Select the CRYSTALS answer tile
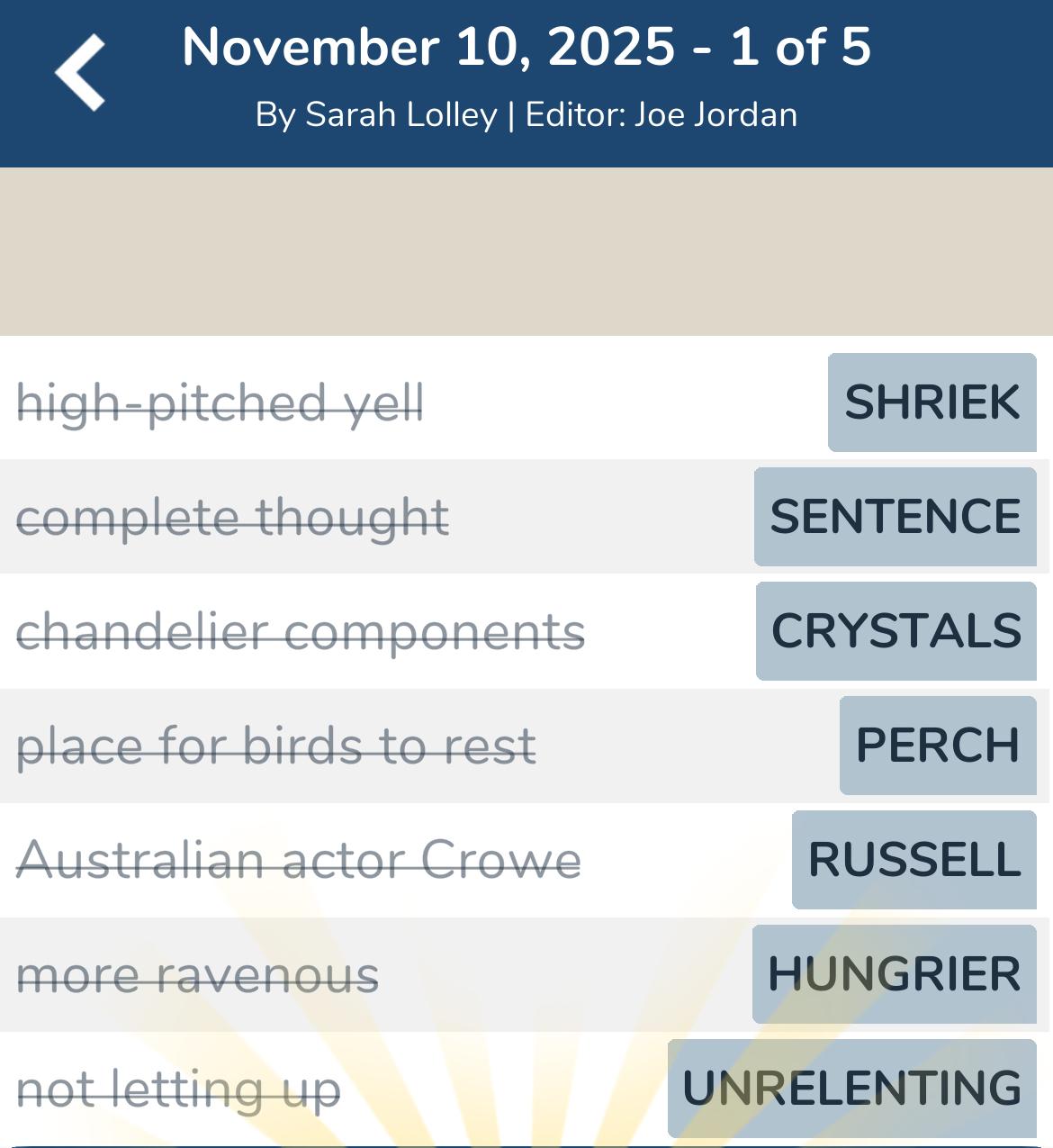Viewport: 1053px width, 1148px height. click(x=896, y=631)
